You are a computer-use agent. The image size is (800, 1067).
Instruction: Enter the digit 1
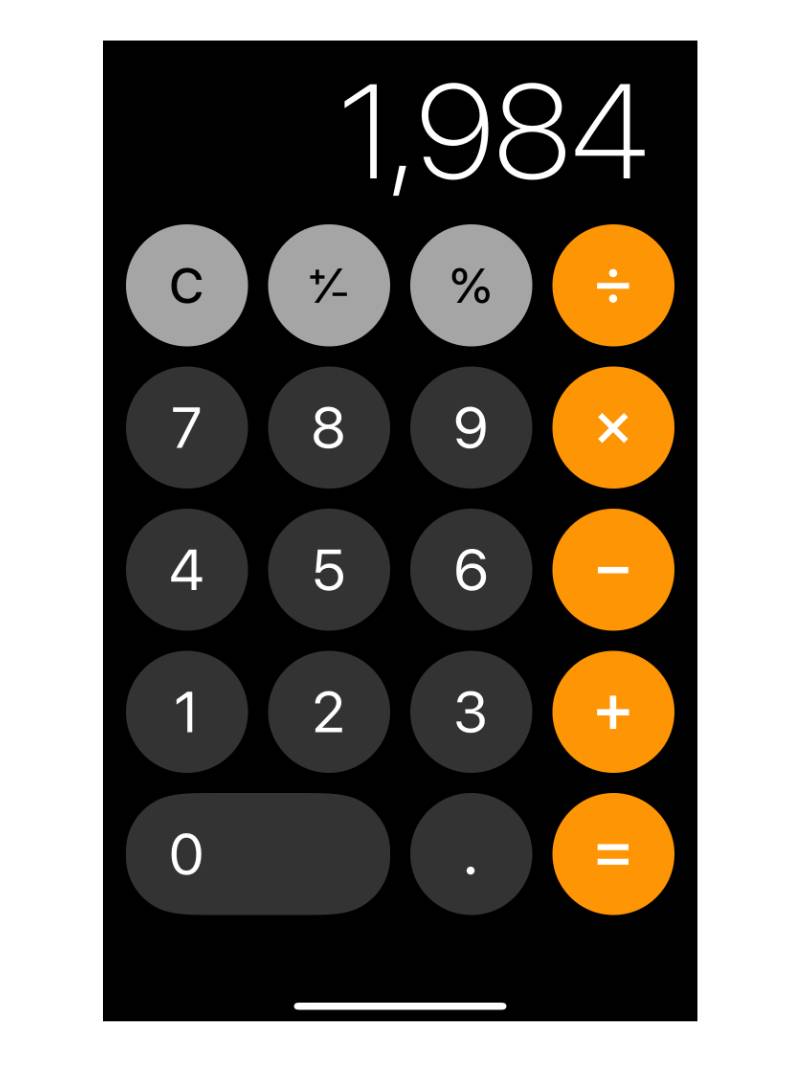point(186,712)
